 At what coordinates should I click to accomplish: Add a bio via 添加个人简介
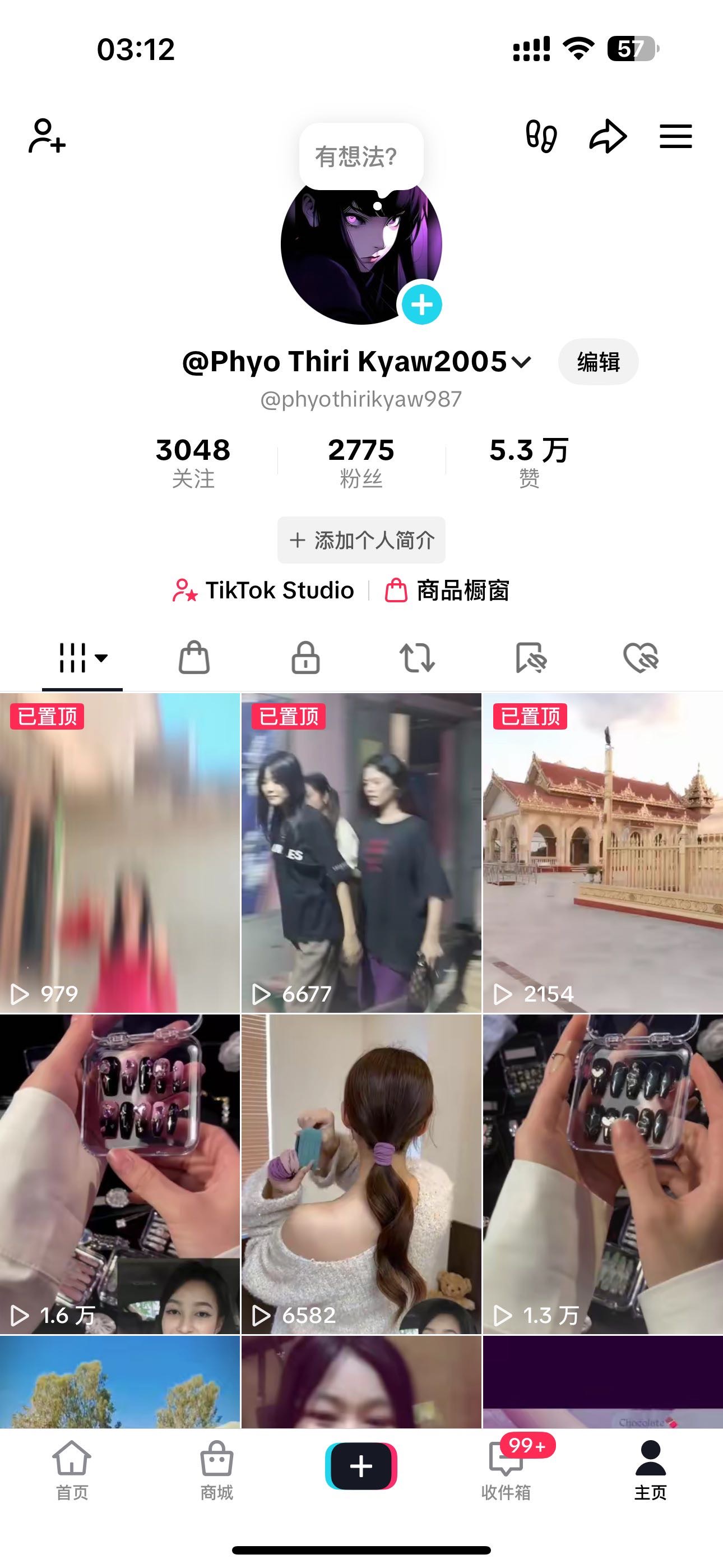(x=361, y=540)
